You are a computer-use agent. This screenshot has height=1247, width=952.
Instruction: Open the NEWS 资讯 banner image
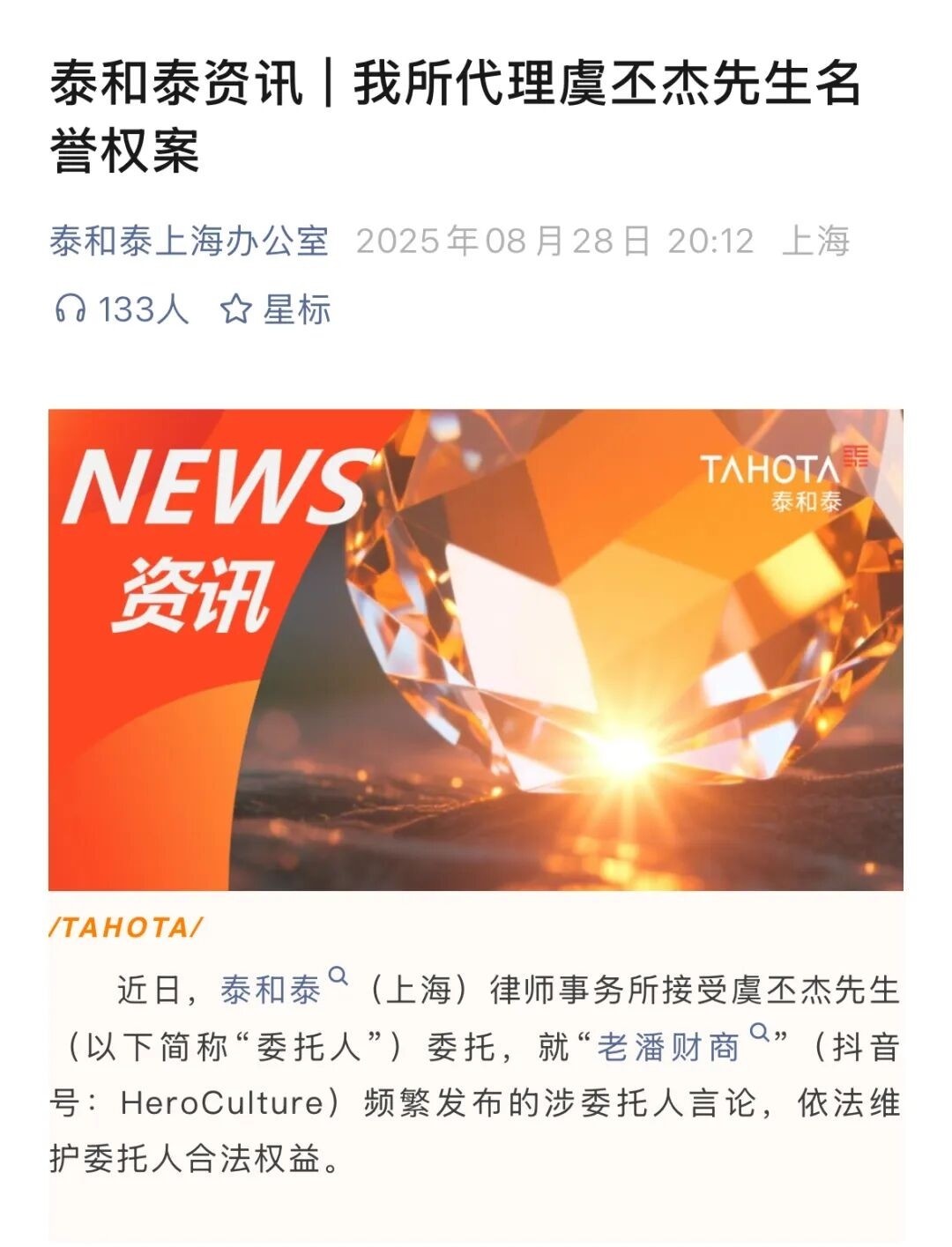coord(476,649)
